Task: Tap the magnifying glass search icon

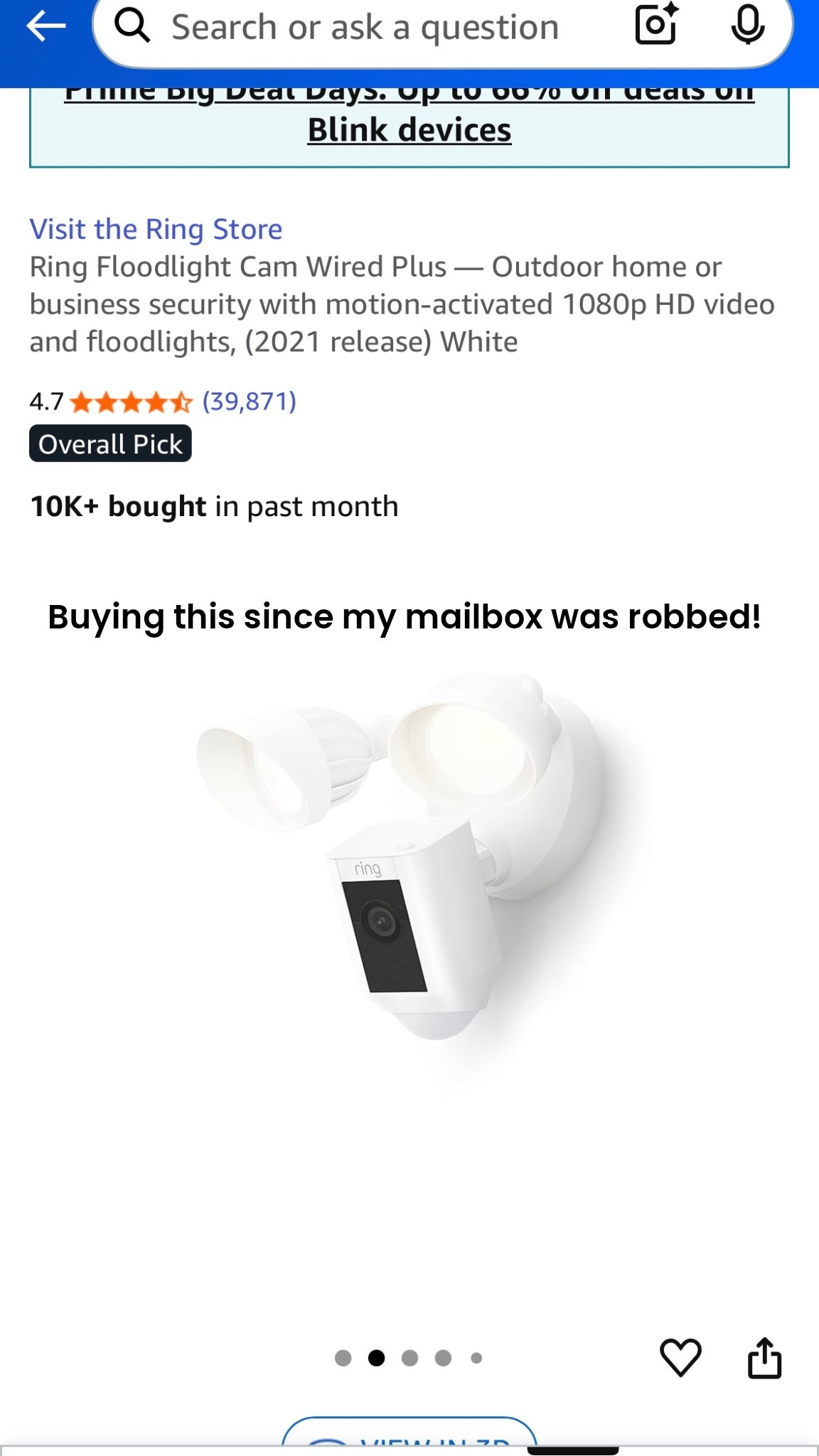Action: click(134, 27)
